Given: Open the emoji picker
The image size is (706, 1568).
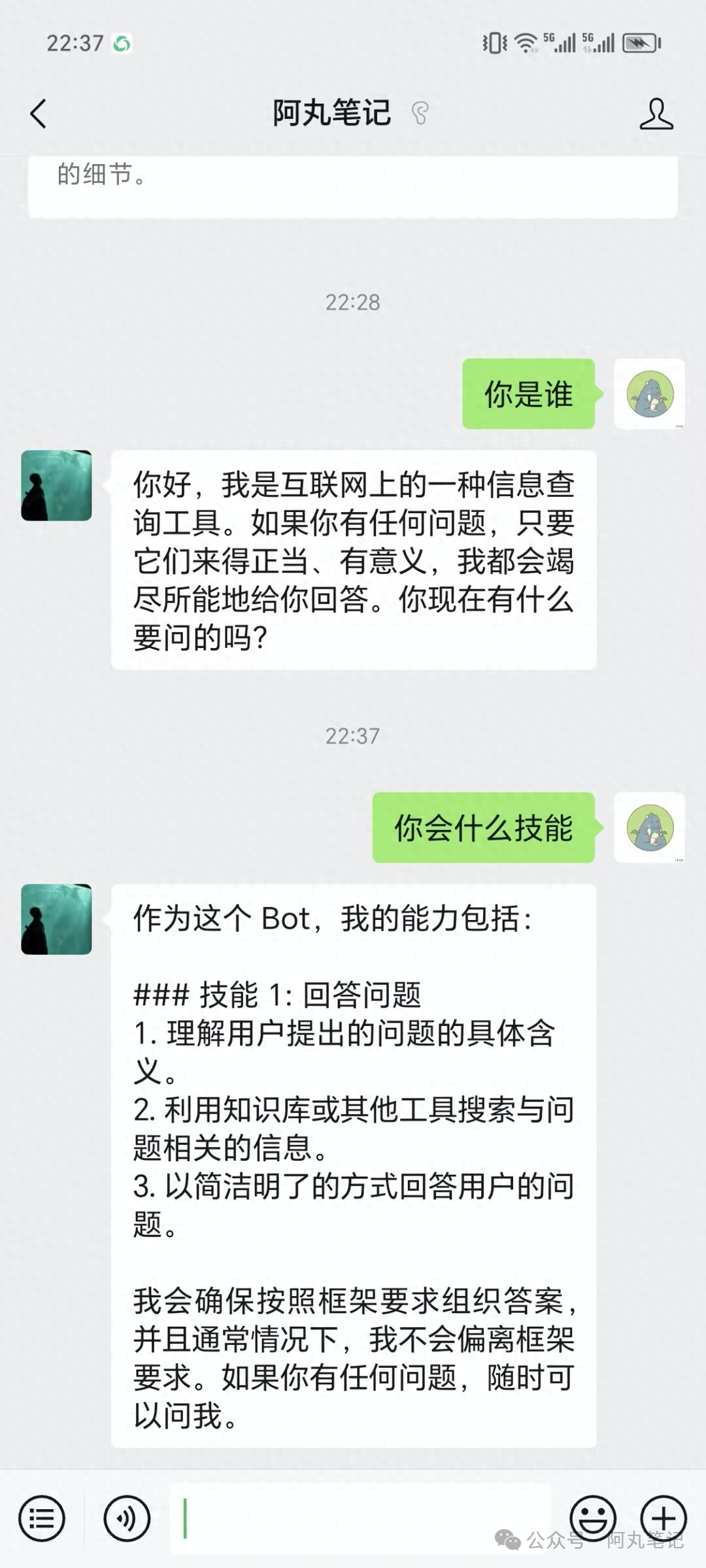Looking at the screenshot, I should [x=592, y=1518].
